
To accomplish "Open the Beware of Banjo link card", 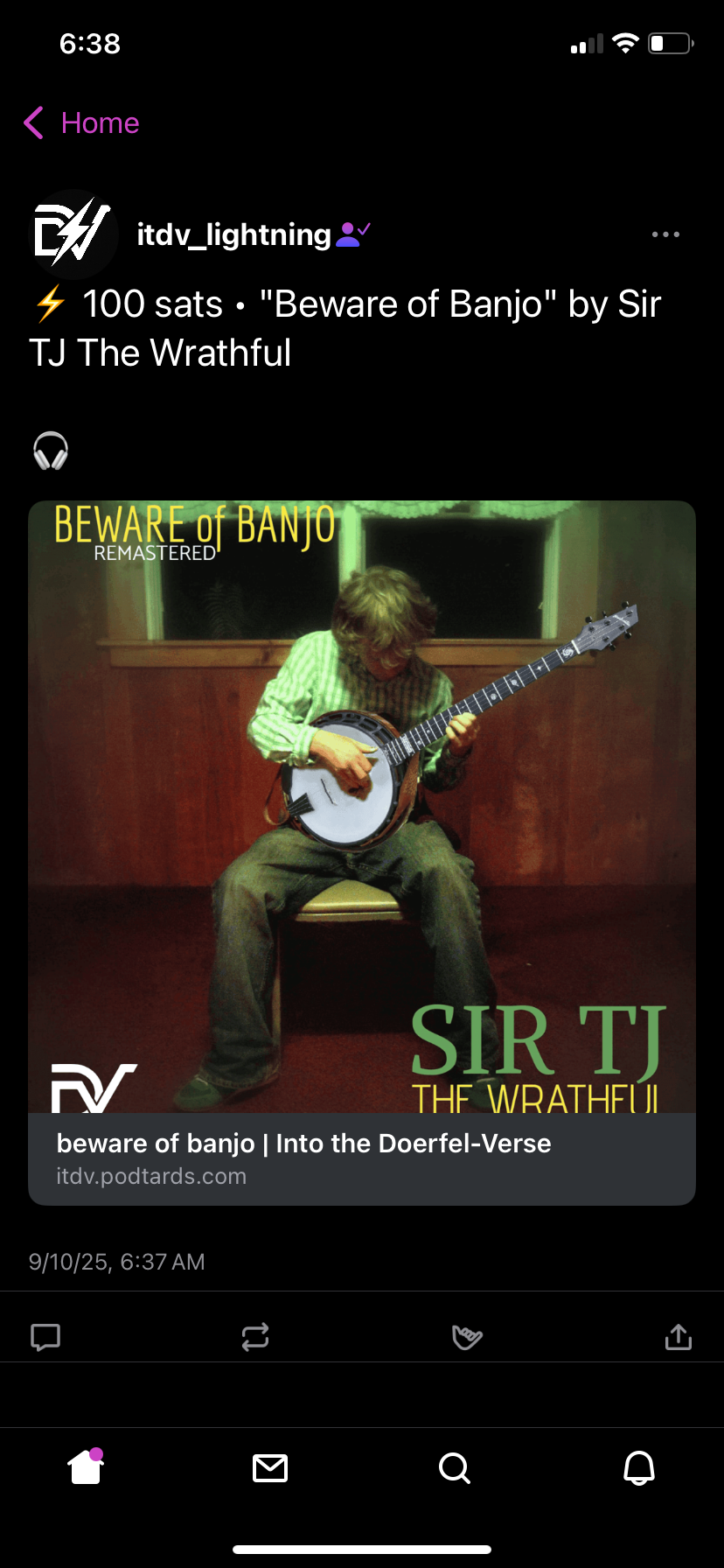I will 362,853.
